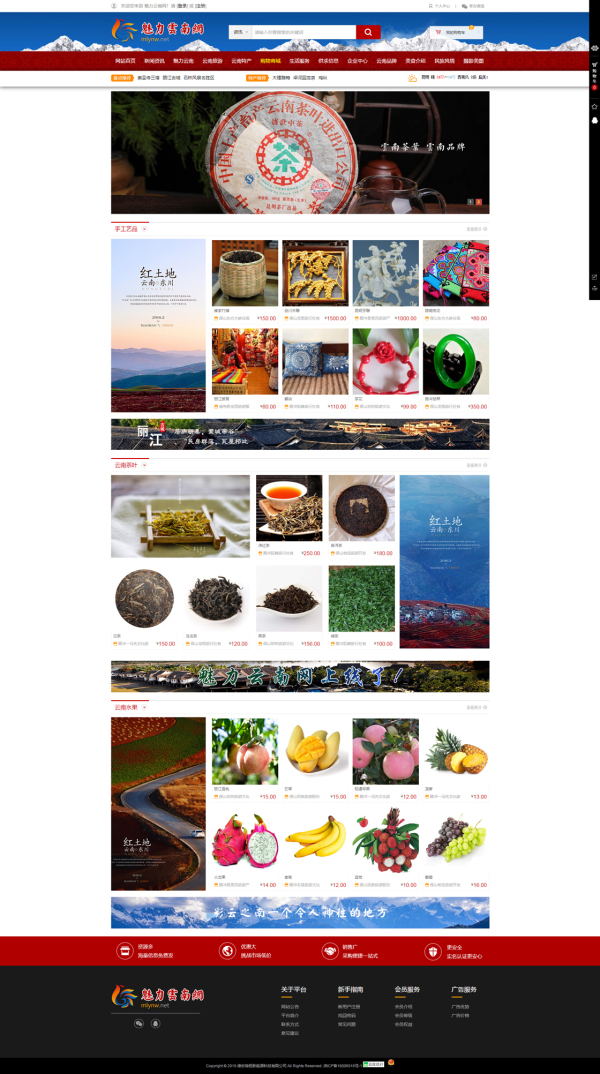Image resolution: width=600 pixels, height=1074 pixels.
Task: Open the bamboo basket product priced ¥150.00
Action: pyautogui.click(x=245, y=273)
